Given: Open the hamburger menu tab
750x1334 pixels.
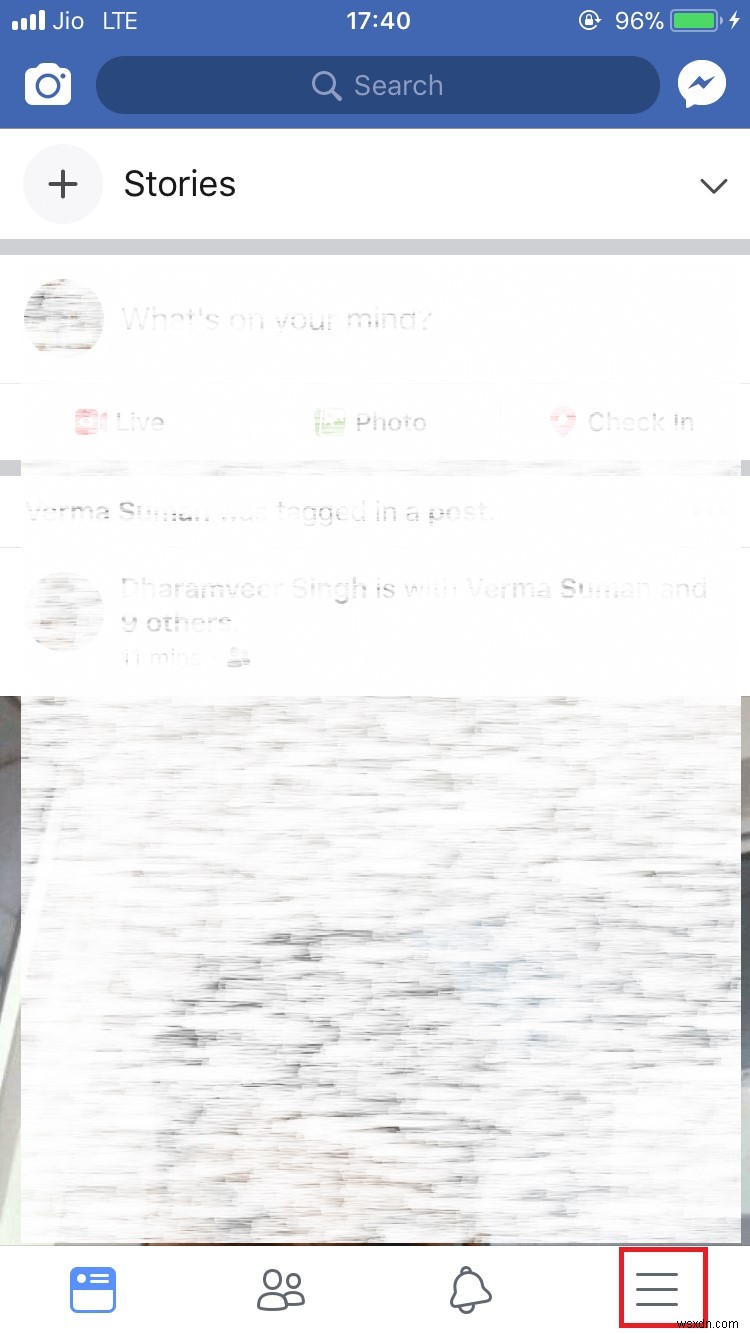Looking at the screenshot, I should tap(657, 1289).
